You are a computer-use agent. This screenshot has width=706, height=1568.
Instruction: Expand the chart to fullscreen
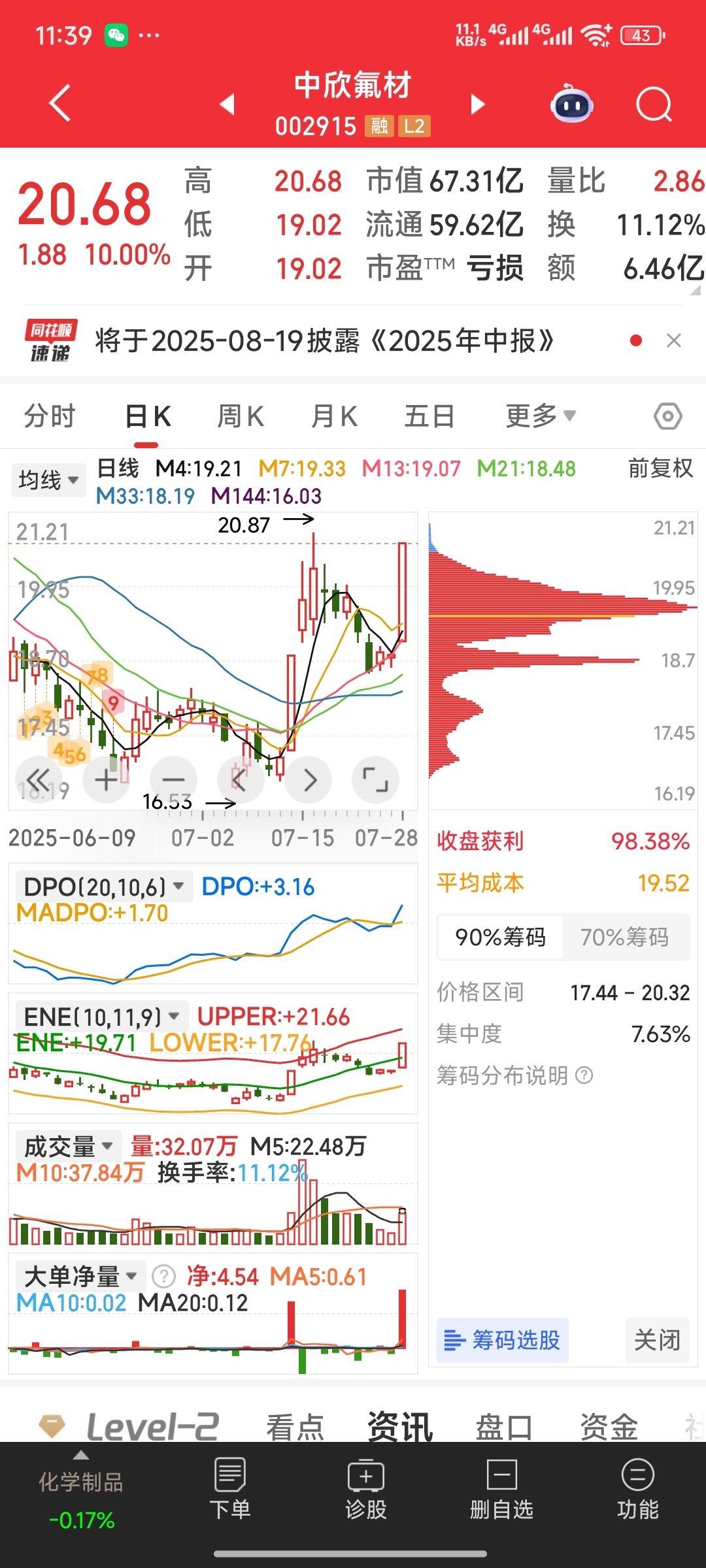[x=375, y=780]
